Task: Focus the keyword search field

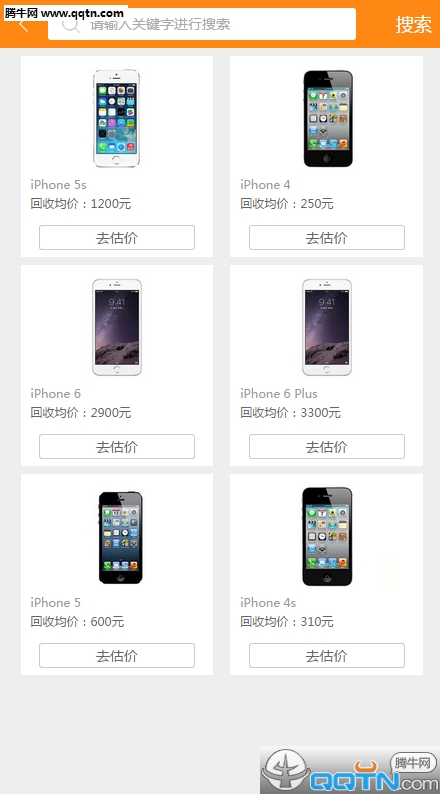Action: coord(202,24)
